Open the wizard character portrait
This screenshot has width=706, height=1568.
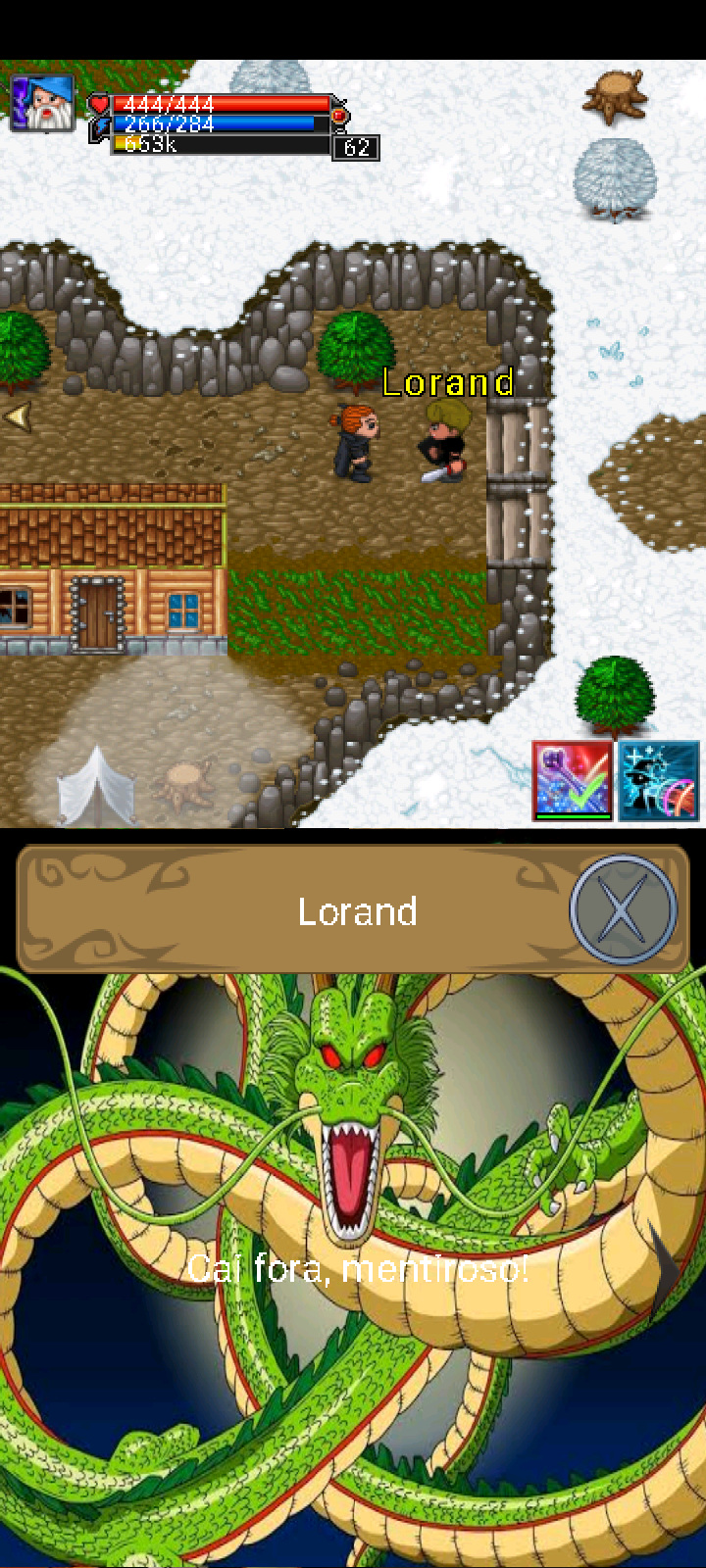click(43, 103)
